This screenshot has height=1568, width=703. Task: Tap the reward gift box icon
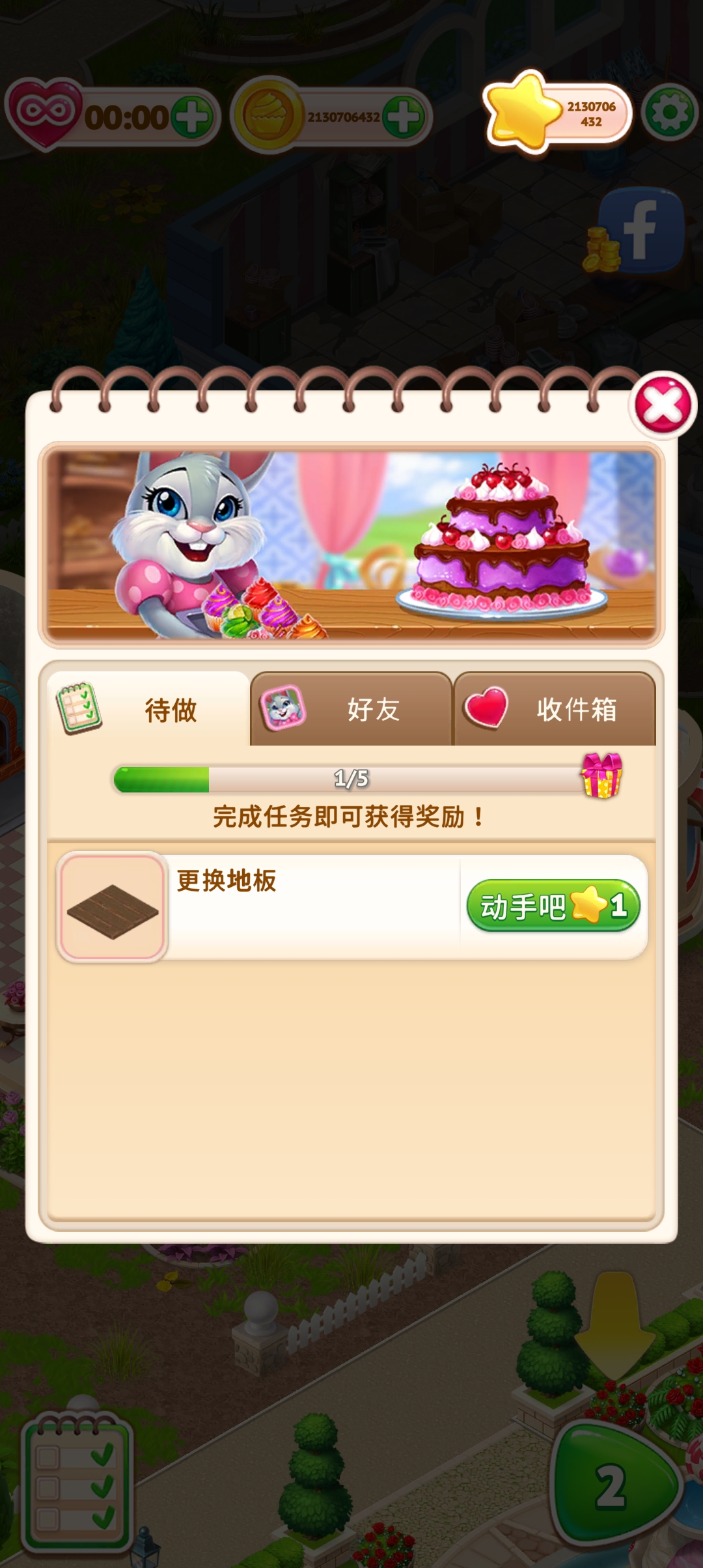[x=601, y=776]
